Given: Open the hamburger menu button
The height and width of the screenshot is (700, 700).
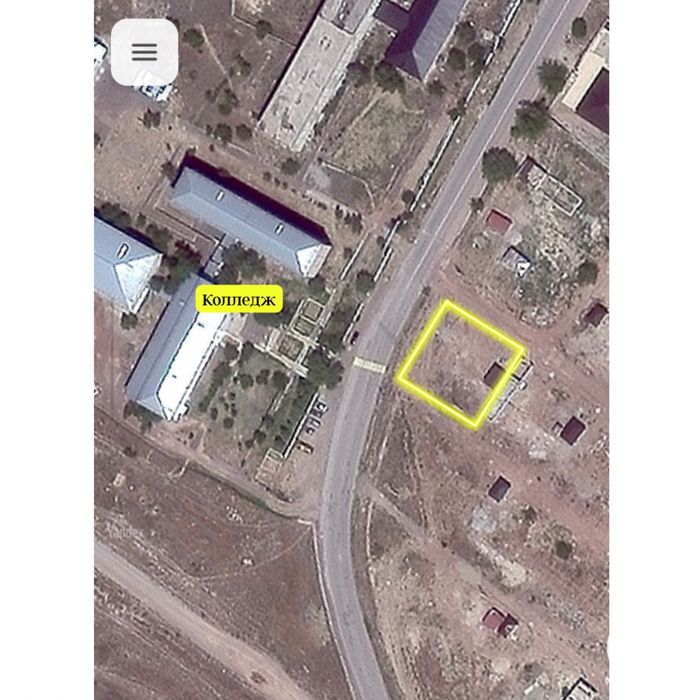Looking at the screenshot, I should tap(144, 52).
